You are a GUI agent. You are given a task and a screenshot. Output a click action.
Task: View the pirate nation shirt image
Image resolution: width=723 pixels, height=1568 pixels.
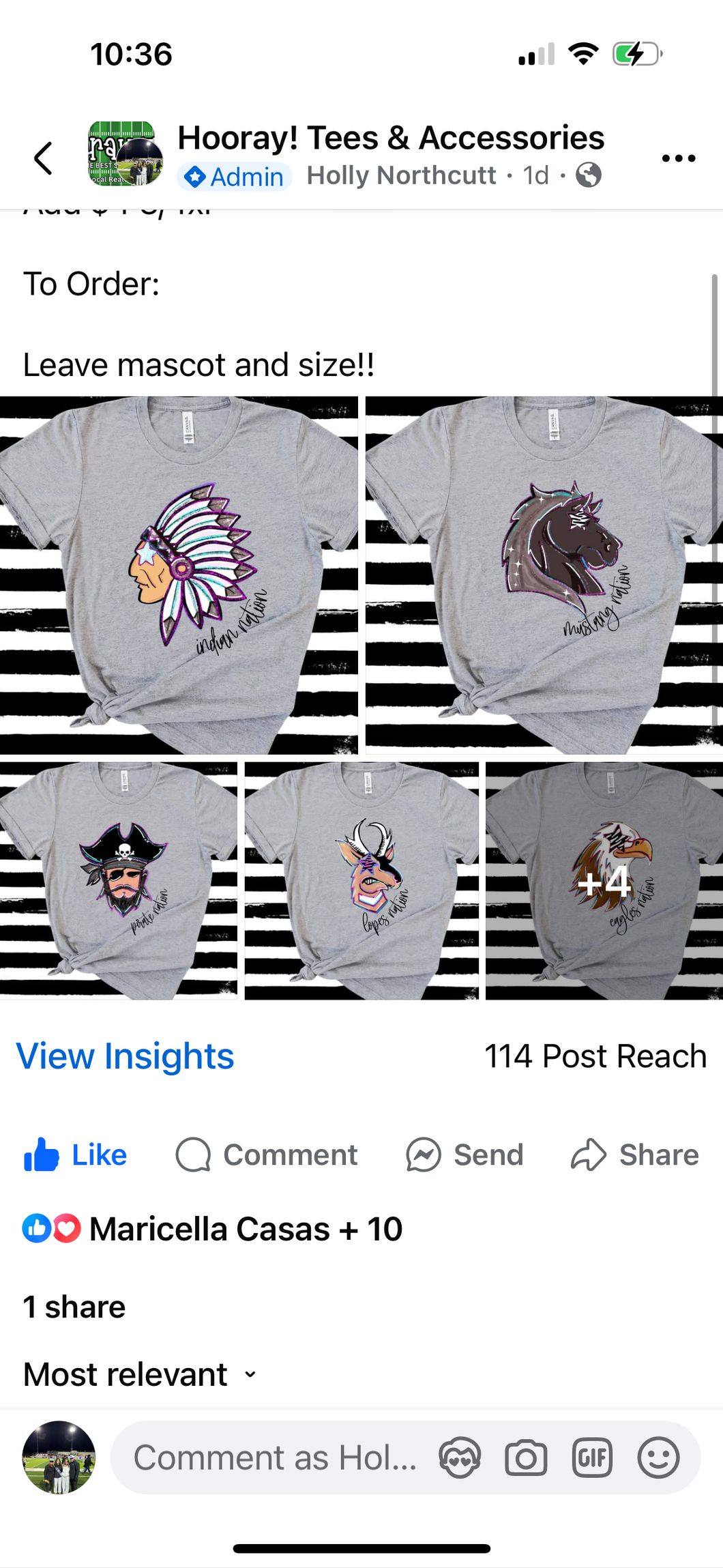tap(119, 880)
